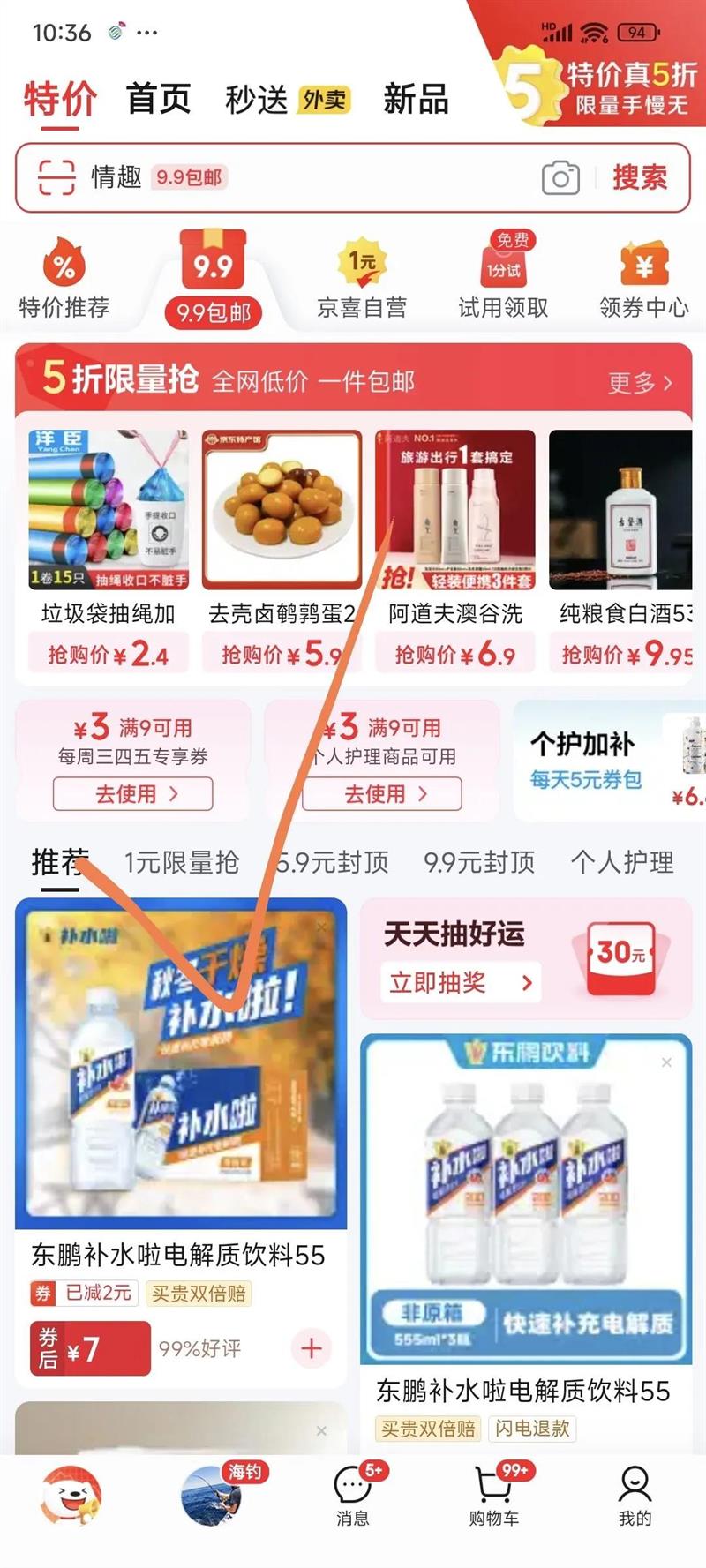Use the 个人护理商品可用 coupon
Screen dimensions: 706x1568
(381, 793)
